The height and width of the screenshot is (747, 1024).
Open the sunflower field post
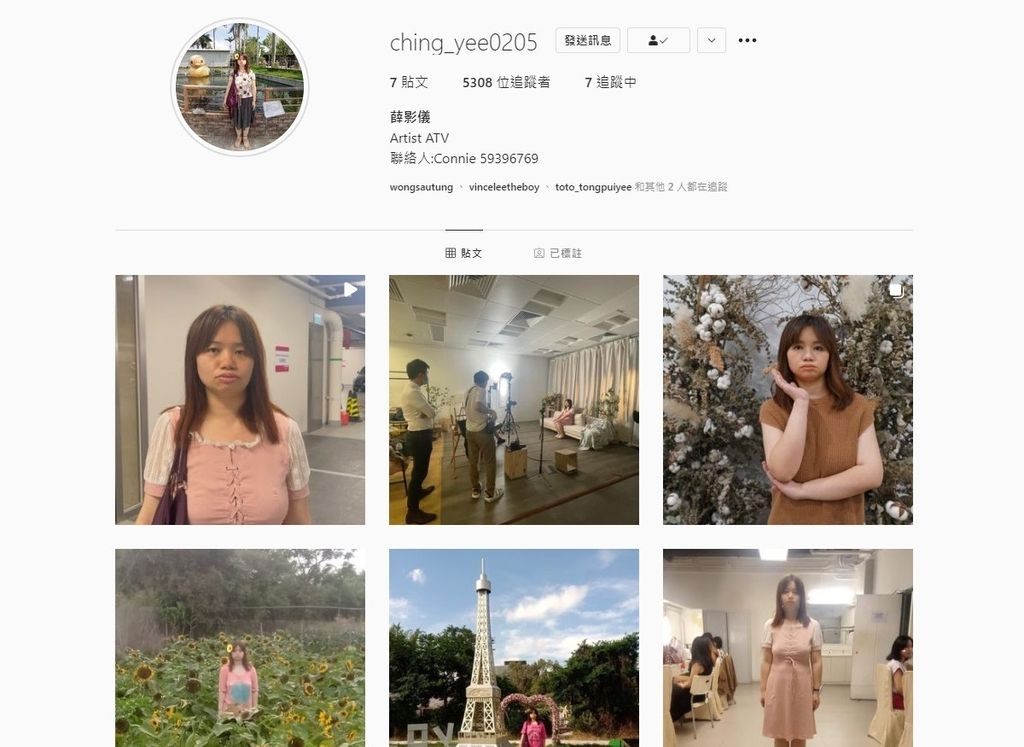(240, 648)
